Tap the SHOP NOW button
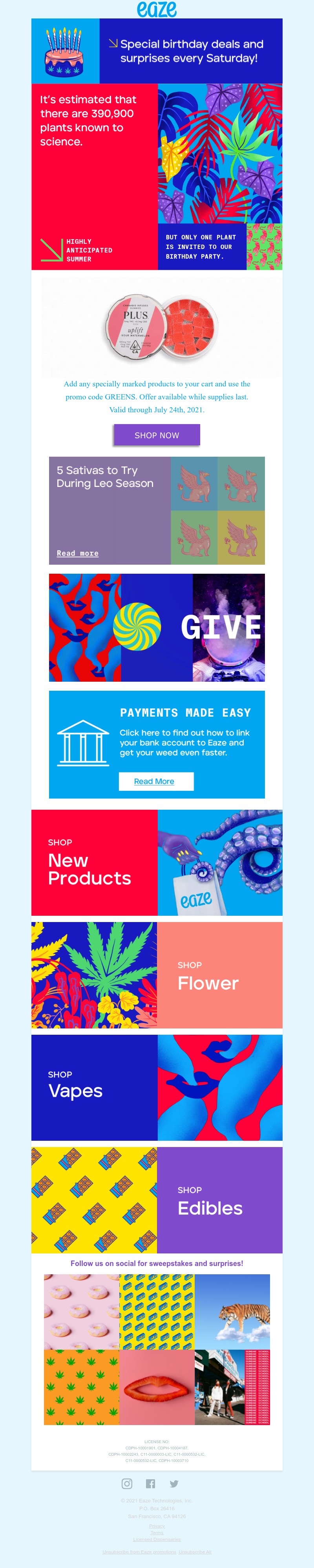 point(156,435)
